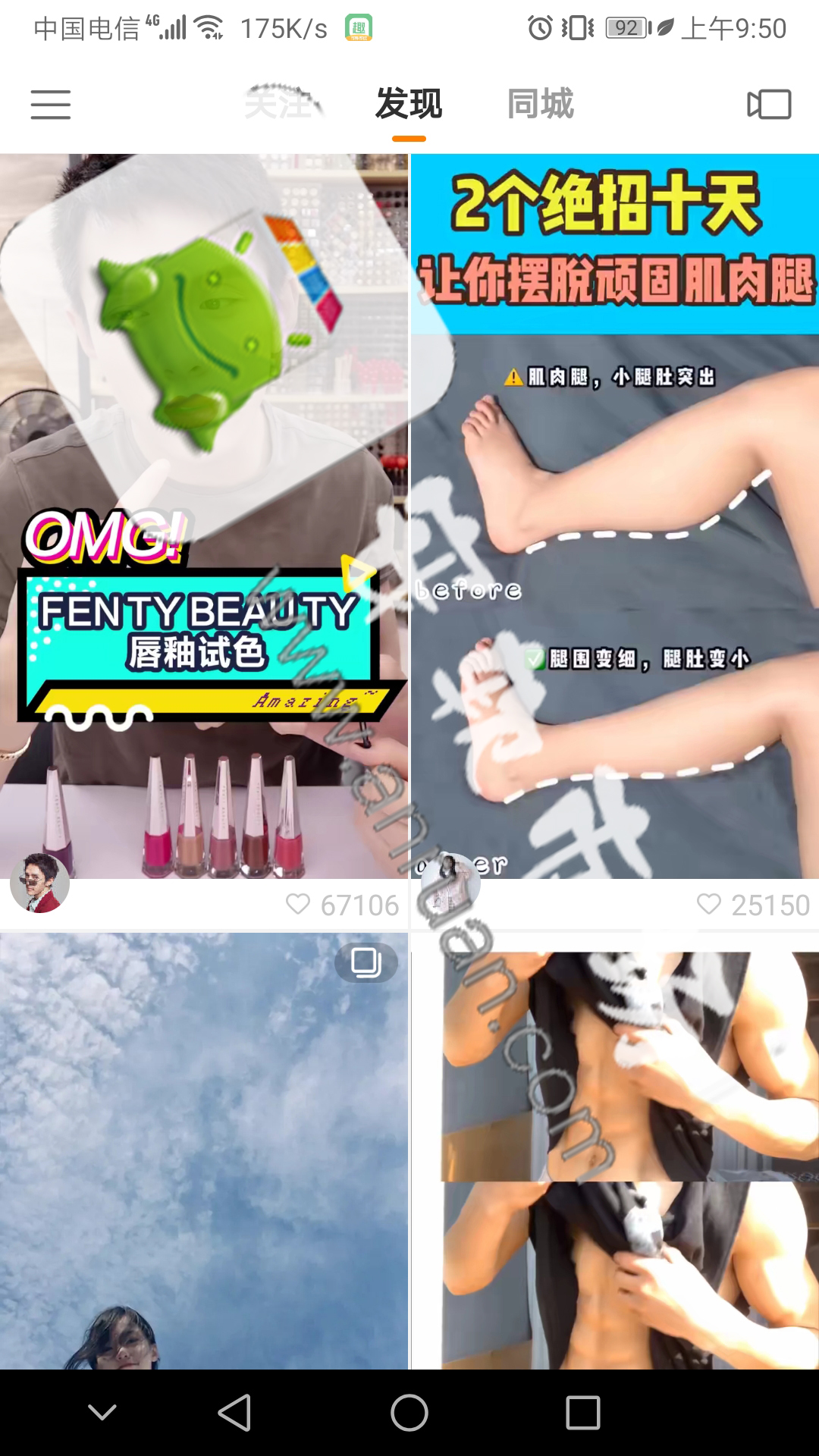Screen dimensions: 819x1456
Task: Switch to the 同城 tab
Action: click(x=540, y=104)
